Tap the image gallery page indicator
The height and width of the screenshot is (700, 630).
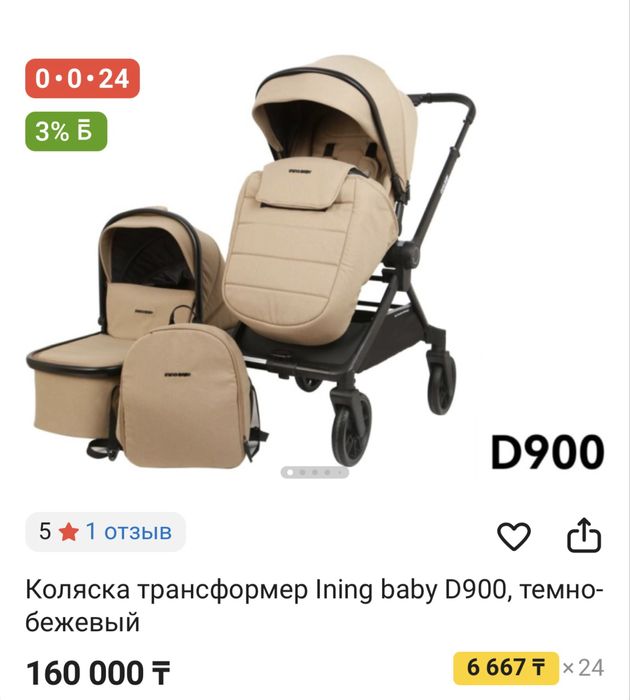pos(314,472)
